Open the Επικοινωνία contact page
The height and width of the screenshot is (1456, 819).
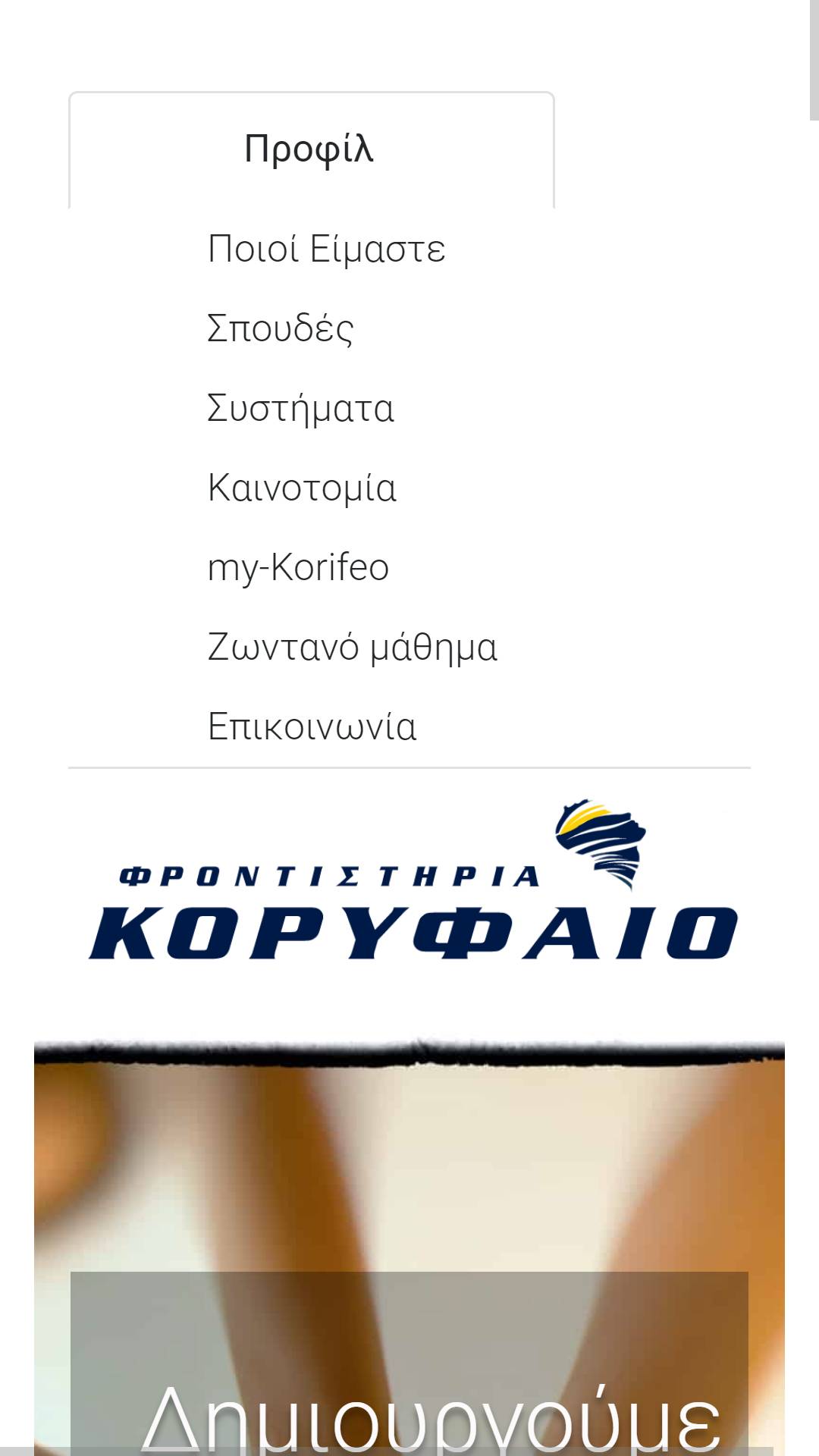click(x=312, y=726)
